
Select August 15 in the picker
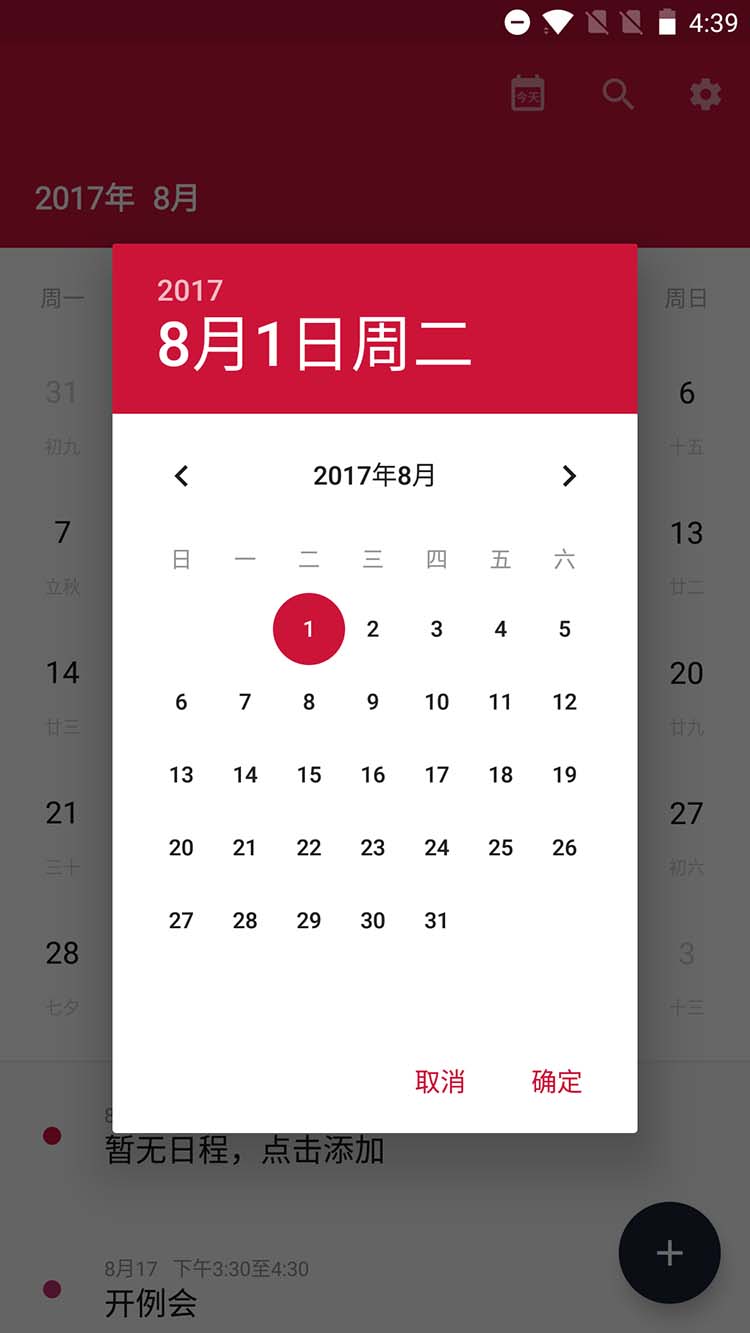(x=309, y=775)
